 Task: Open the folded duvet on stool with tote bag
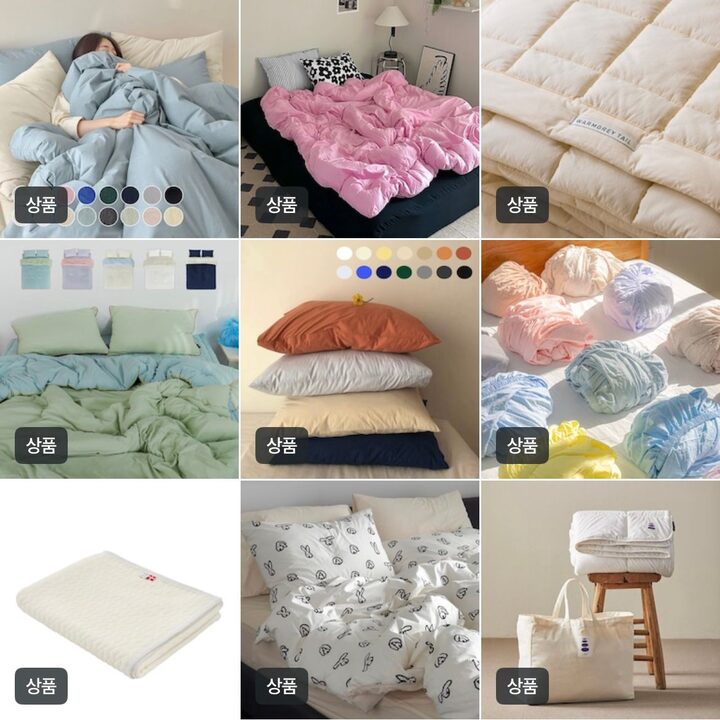point(600,600)
